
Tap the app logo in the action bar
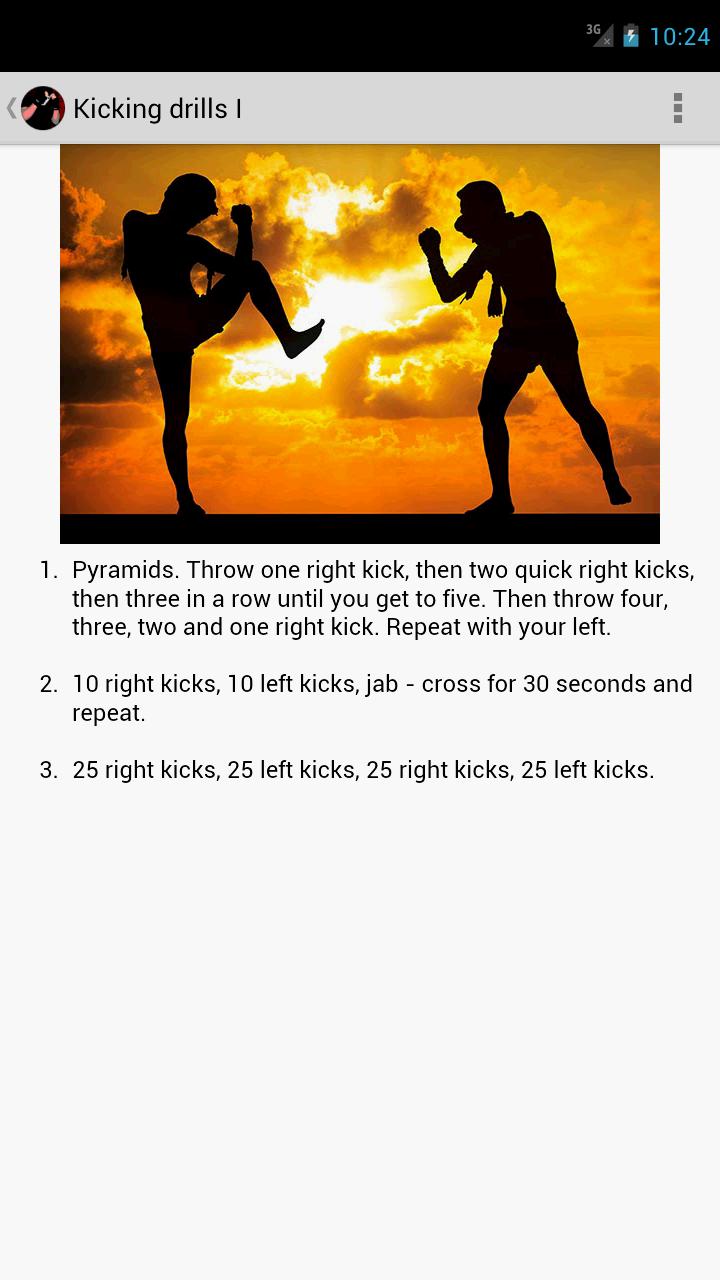[x=42, y=108]
